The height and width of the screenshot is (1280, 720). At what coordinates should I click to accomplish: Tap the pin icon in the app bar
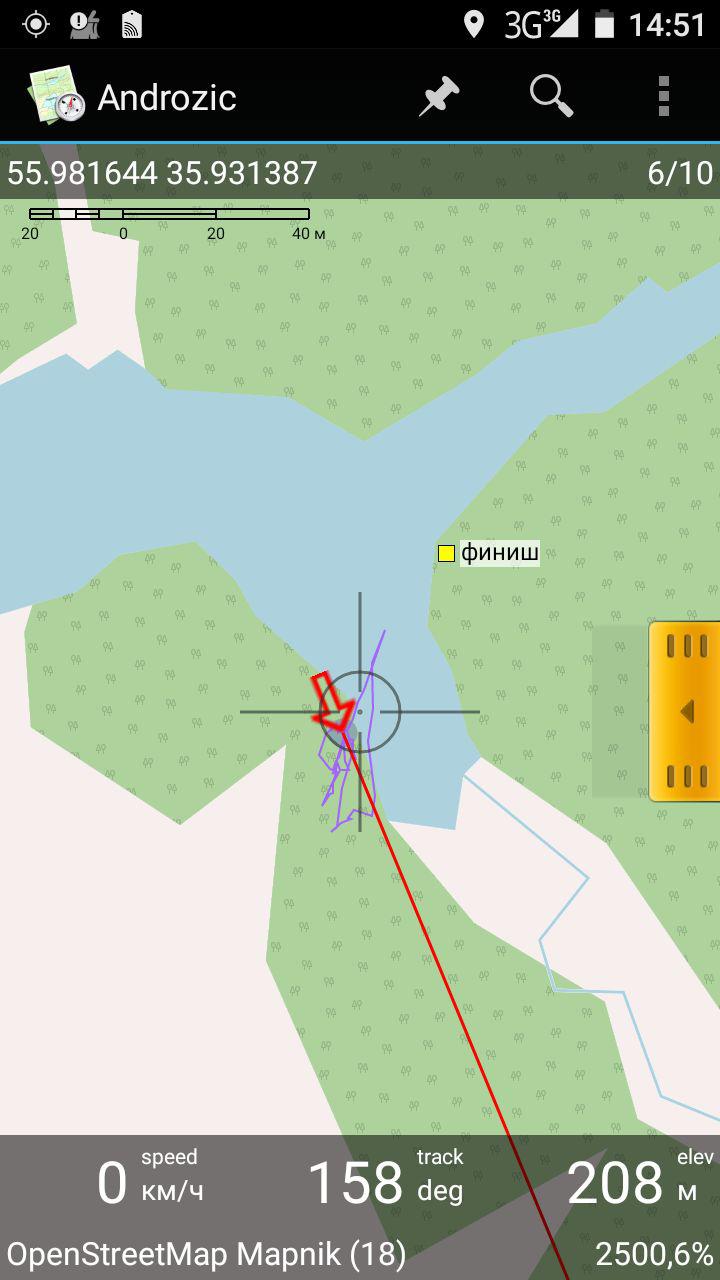pos(439,97)
